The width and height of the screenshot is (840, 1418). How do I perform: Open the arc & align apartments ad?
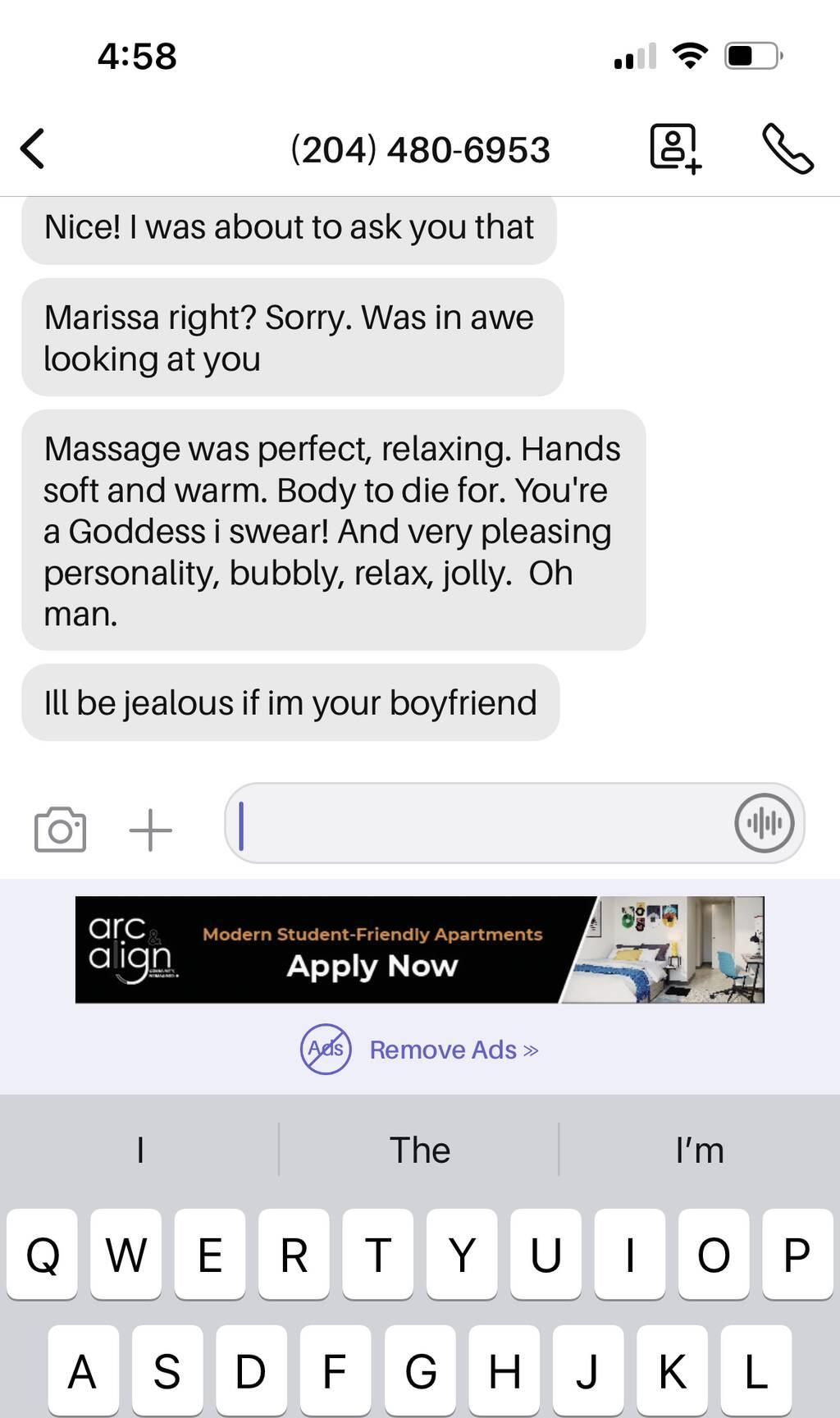419,949
